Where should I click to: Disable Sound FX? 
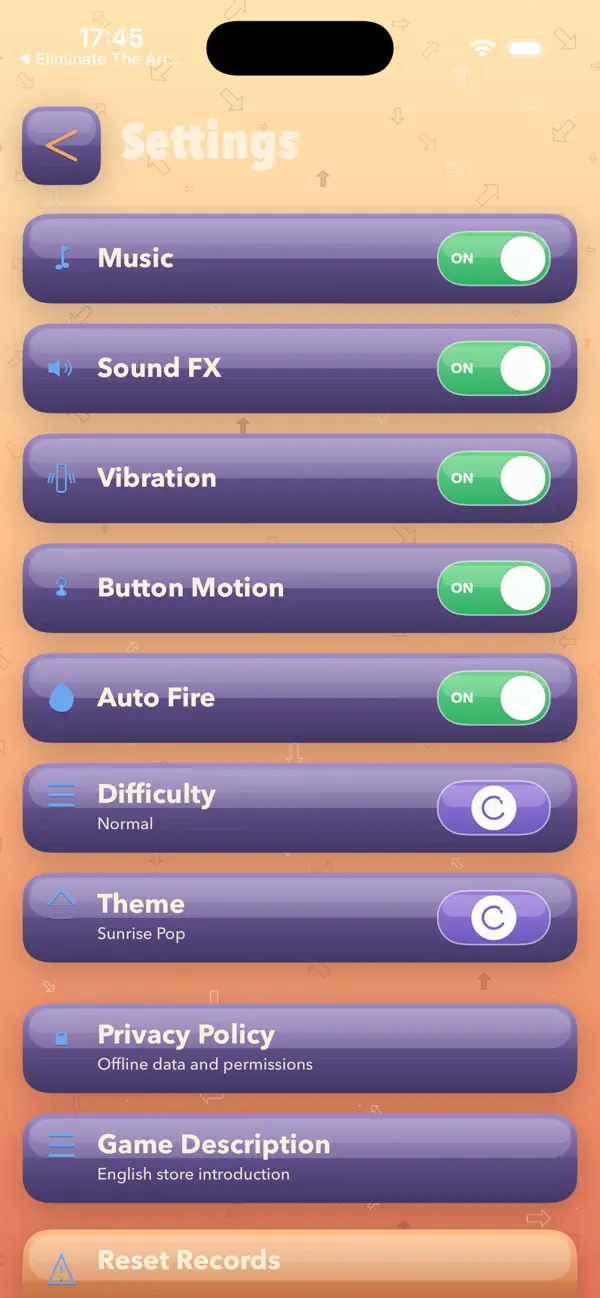coord(494,368)
